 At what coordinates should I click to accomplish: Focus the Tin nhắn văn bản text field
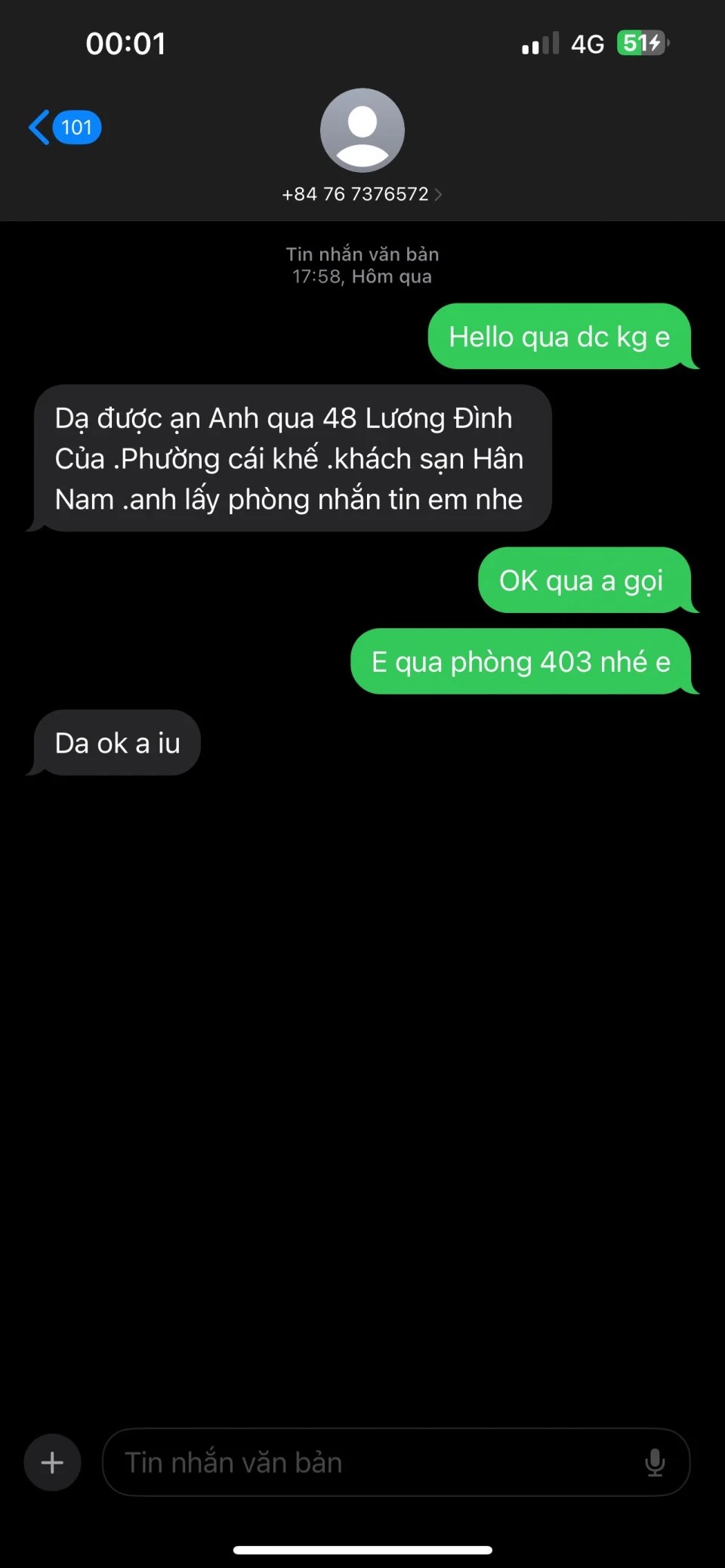click(x=362, y=1462)
